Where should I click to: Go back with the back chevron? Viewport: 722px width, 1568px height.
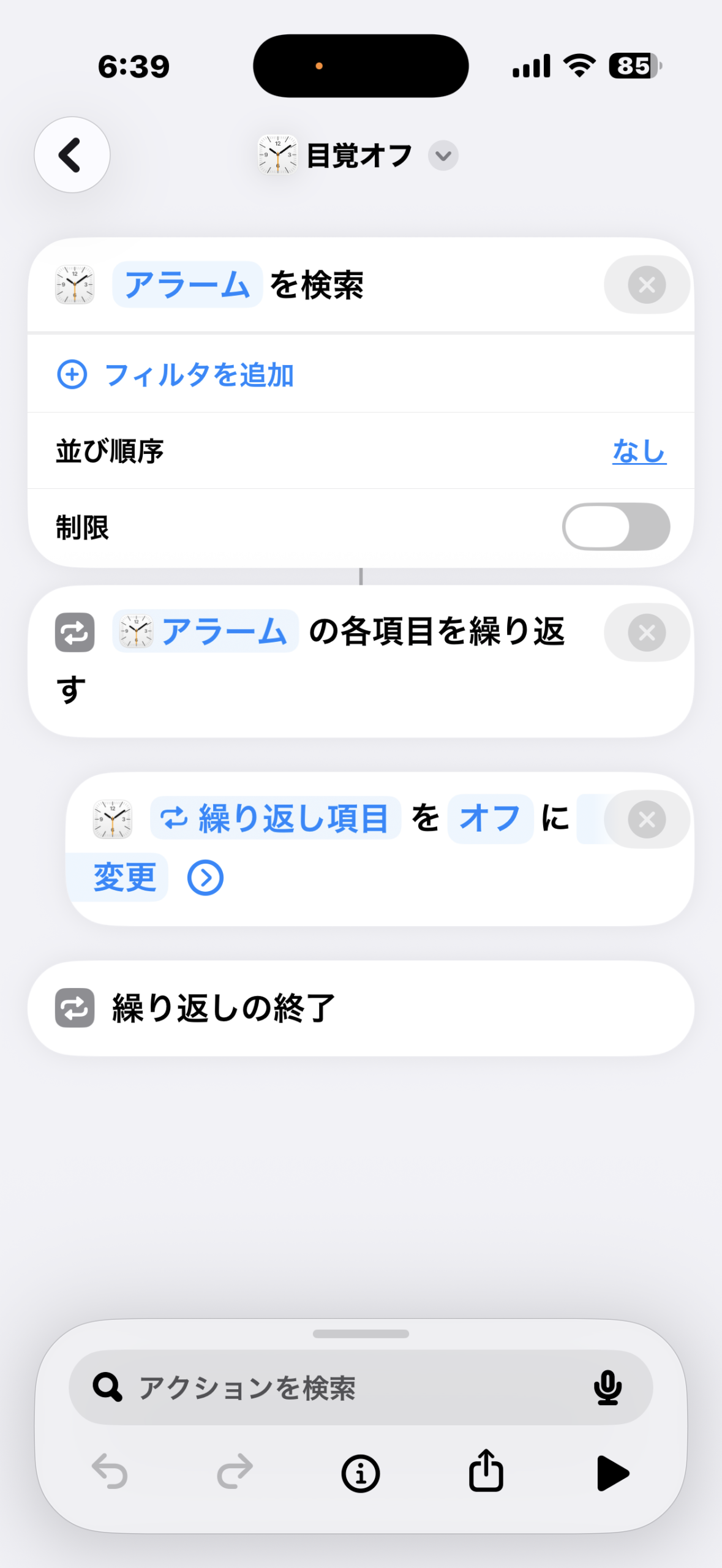pyautogui.click(x=71, y=155)
